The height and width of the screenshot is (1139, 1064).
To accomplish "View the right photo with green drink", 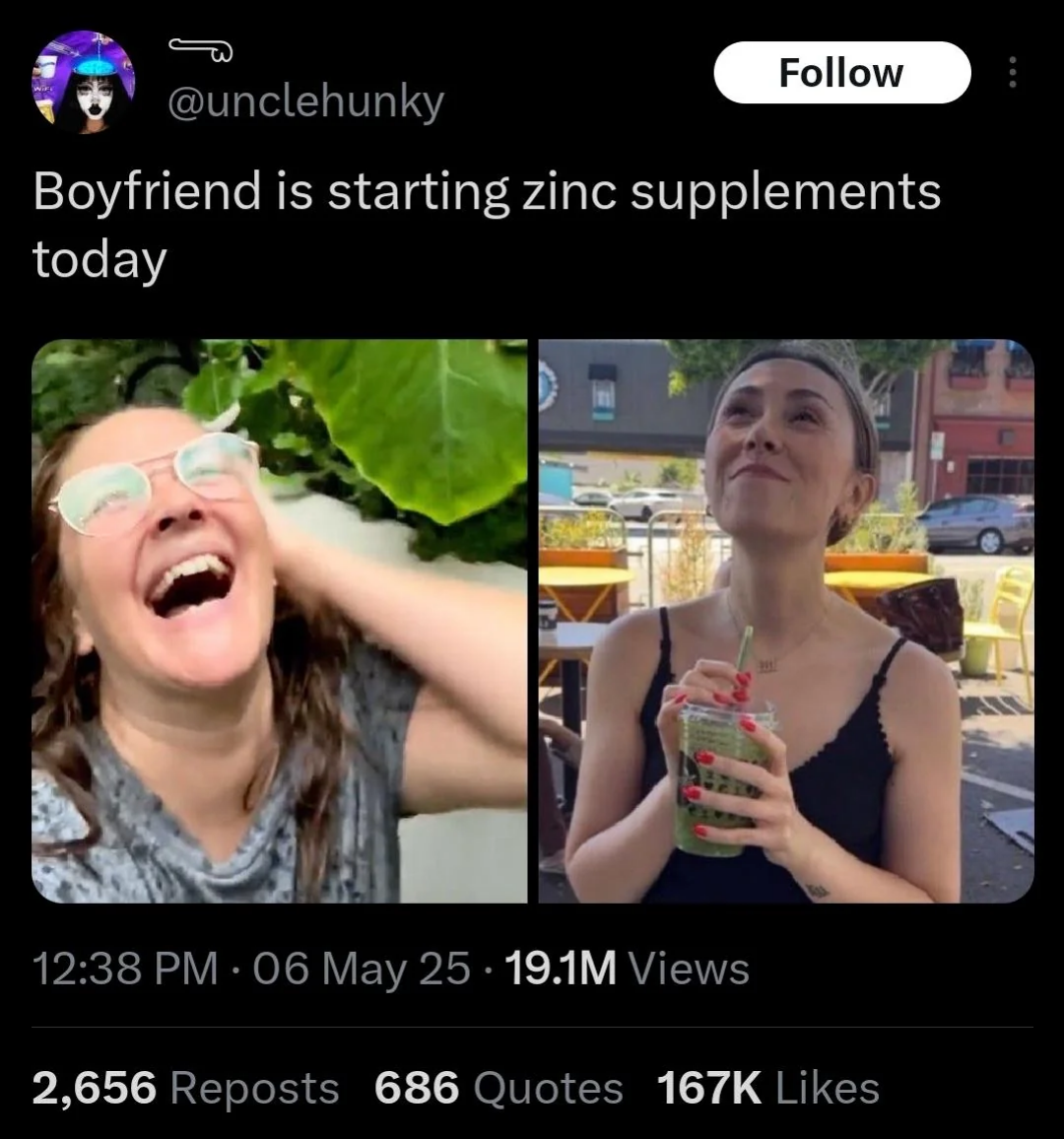I will click(x=786, y=621).
